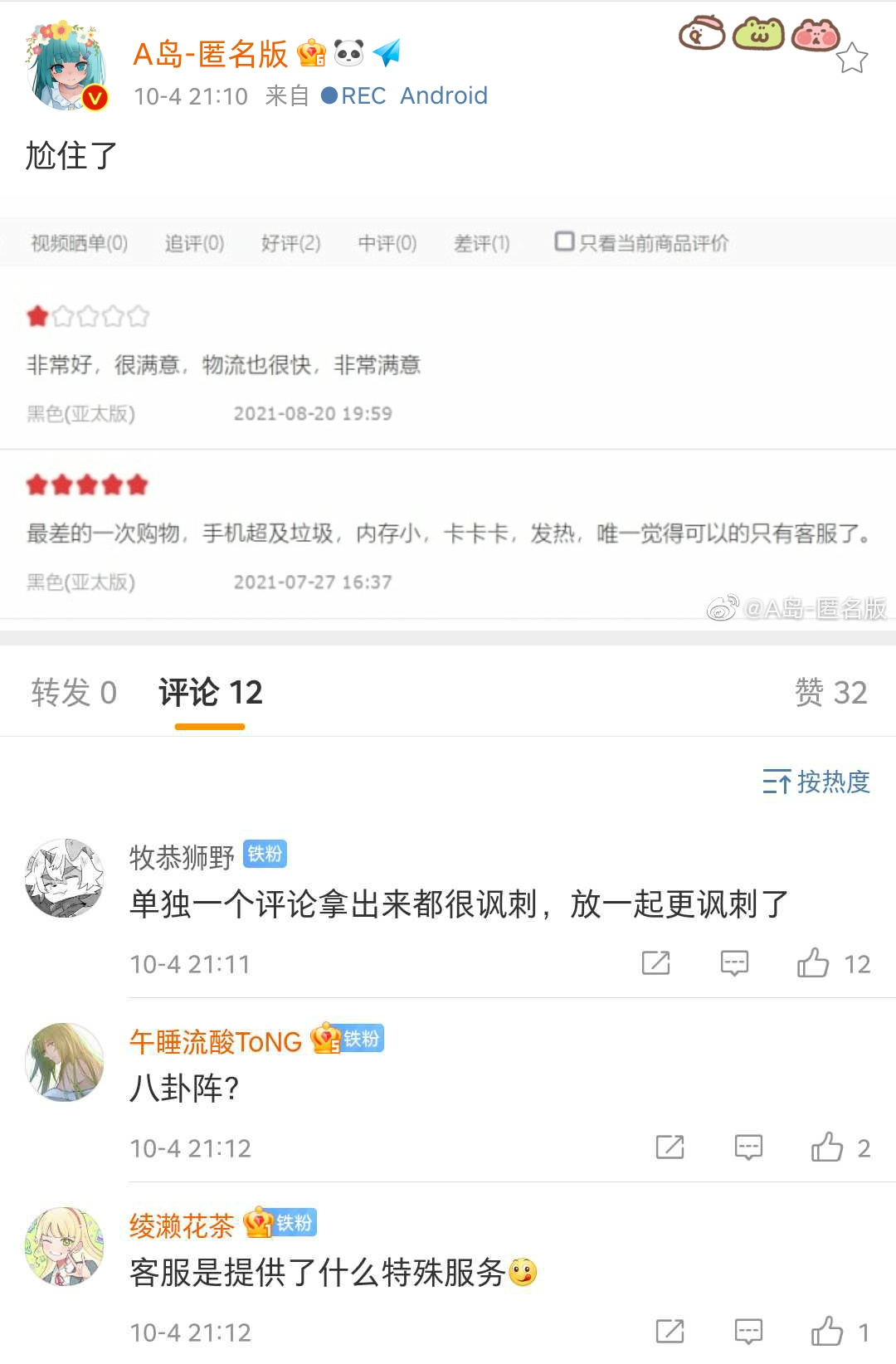The width and height of the screenshot is (896, 1364).
Task: Open 牧恭狮野's profile via username
Action: coord(182,857)
